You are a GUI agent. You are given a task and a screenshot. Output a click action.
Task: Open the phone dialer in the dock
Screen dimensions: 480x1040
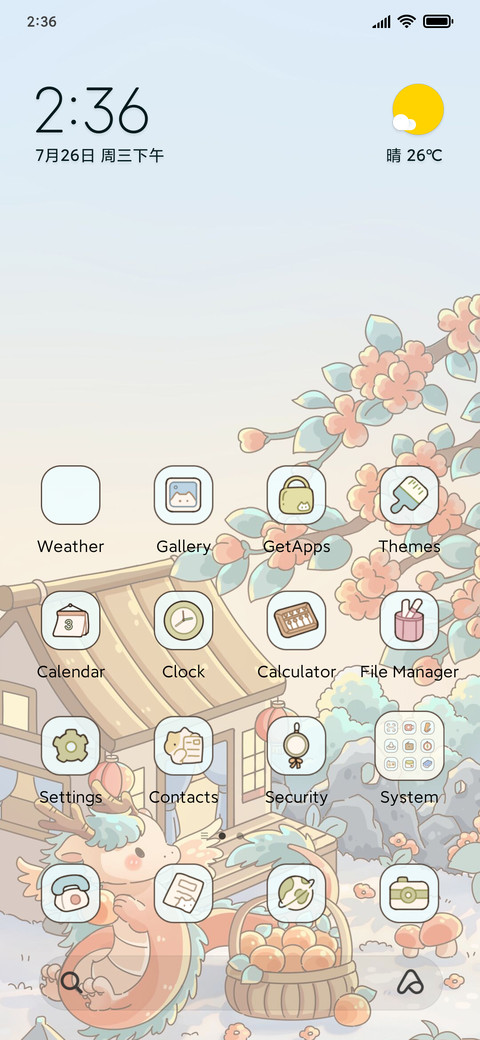point(70,893)
